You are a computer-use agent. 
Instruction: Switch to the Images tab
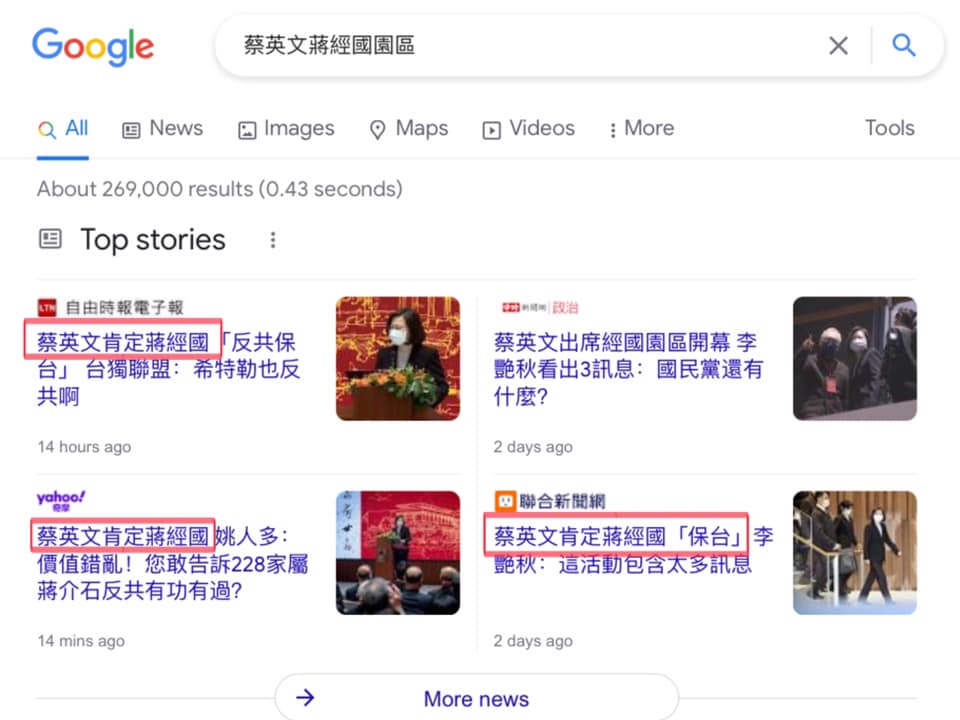point(286,129)
